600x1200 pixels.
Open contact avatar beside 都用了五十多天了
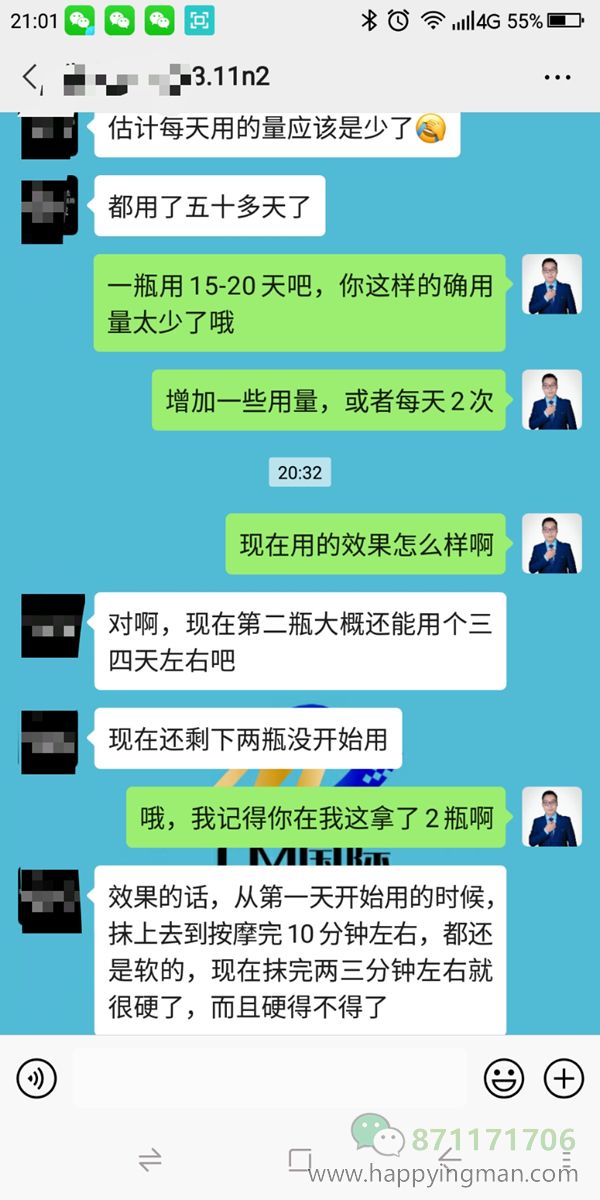click(49, 208)
